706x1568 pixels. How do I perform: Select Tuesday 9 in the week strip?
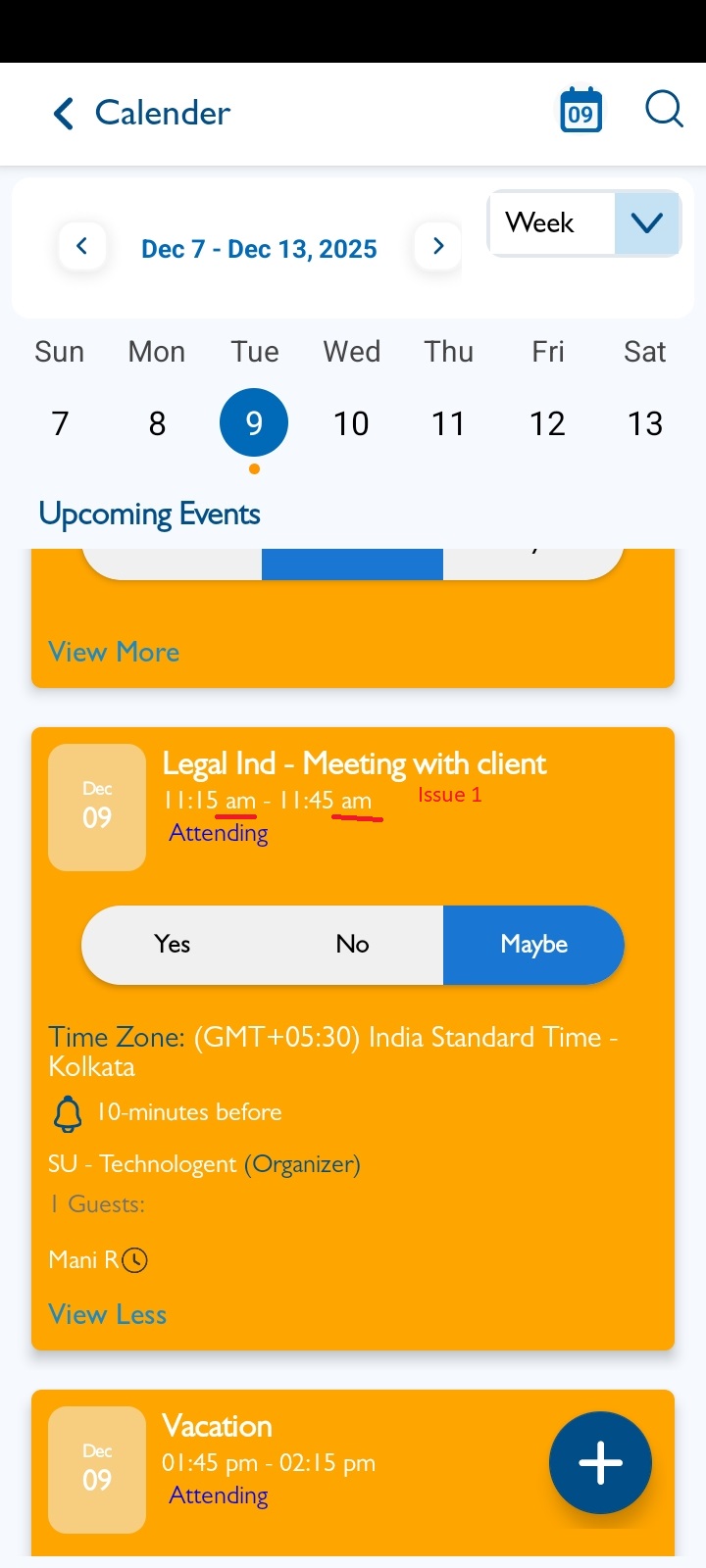[254, 423]
